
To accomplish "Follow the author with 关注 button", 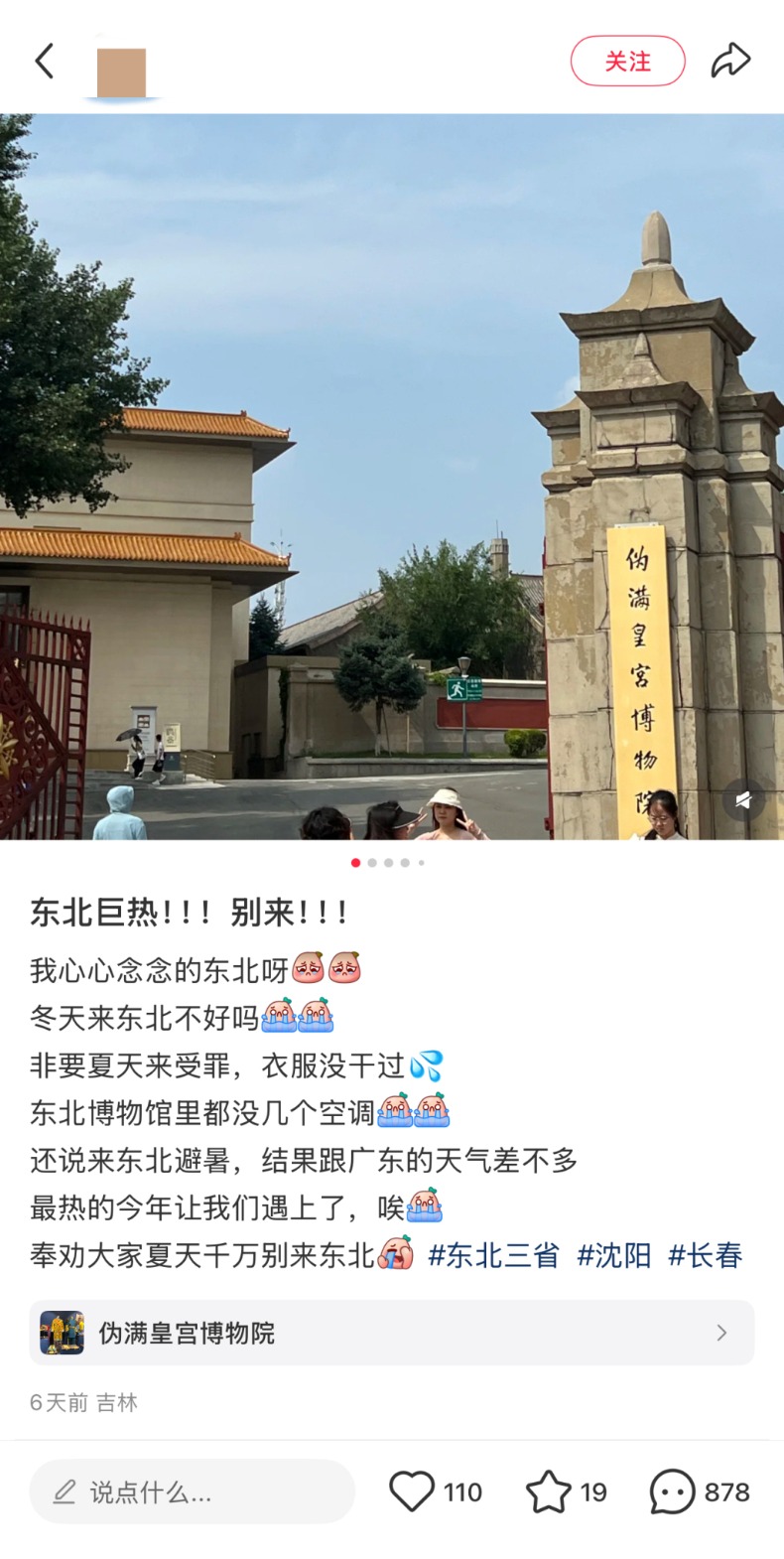I will [x=627, y=62].
